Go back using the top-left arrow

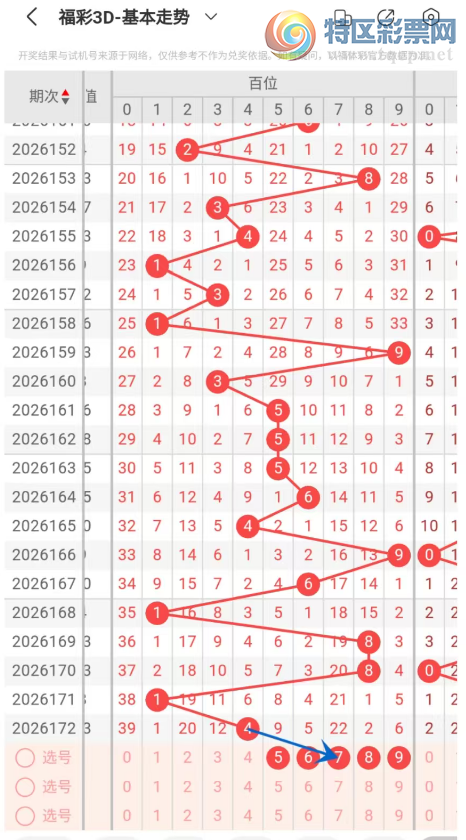[x=32, y=17]
